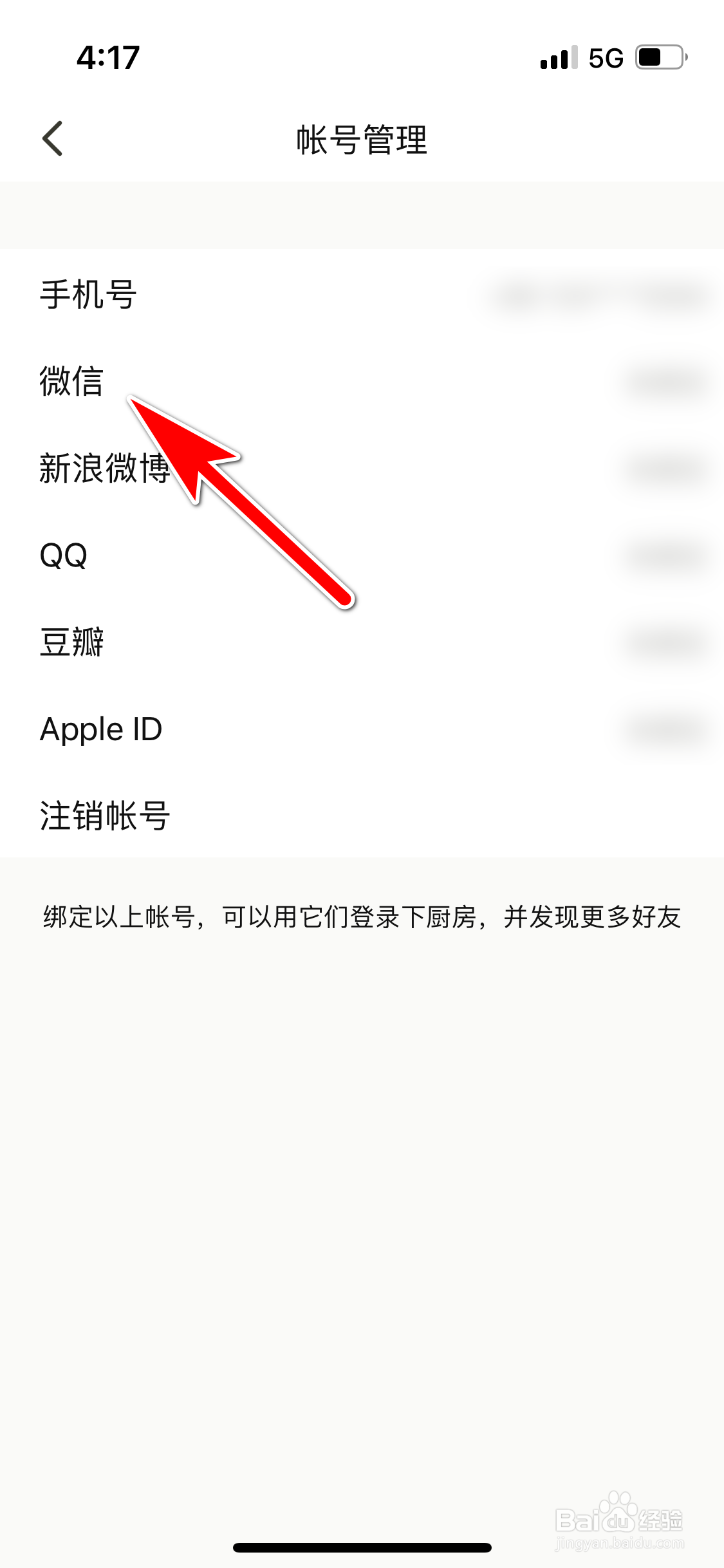
Task: Select the 帐号管理 page title
Action: pyautogui.click(x=362, y=137)
